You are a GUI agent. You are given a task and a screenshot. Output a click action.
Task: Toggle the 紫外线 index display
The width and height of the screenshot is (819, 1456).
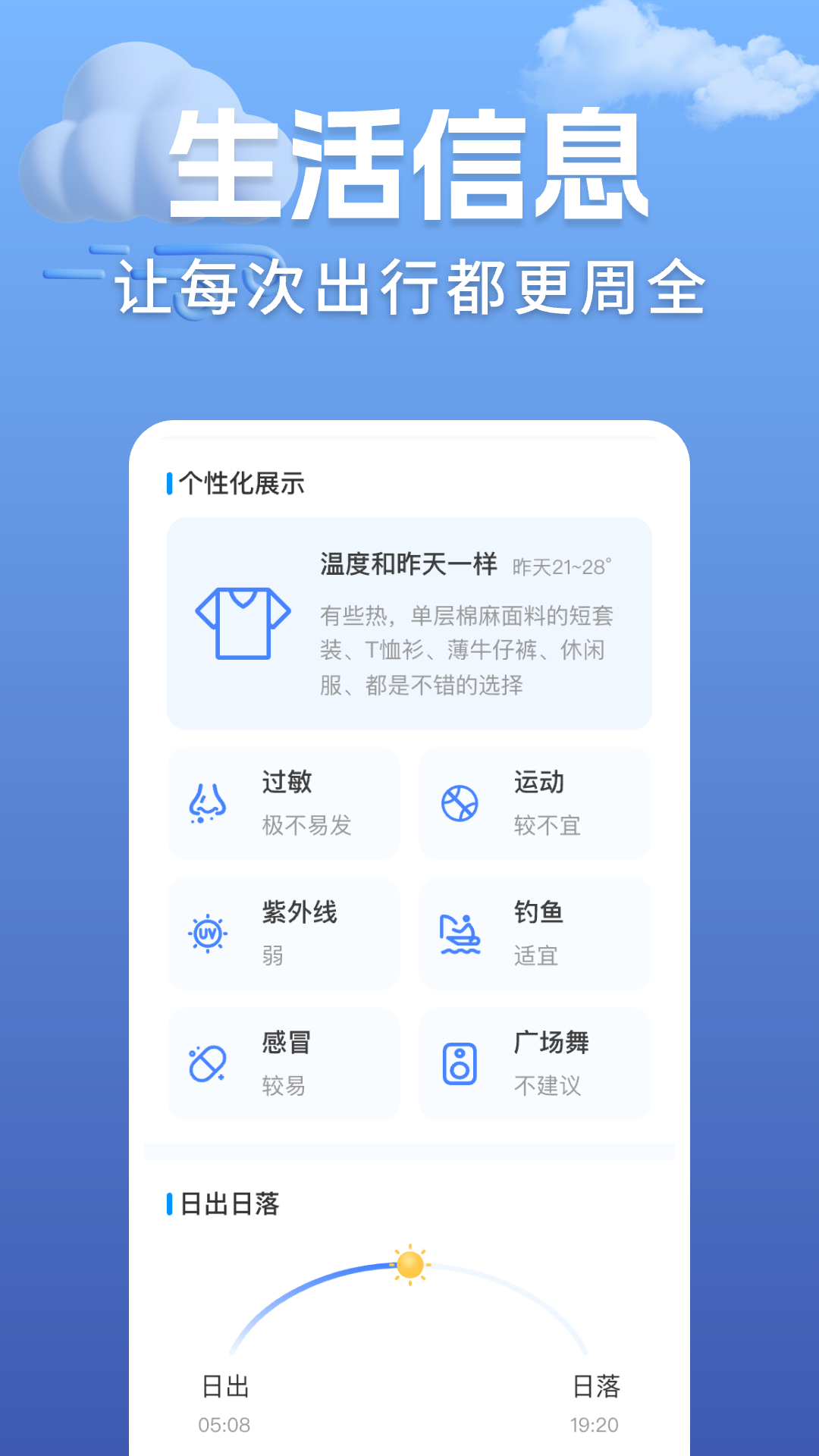(283, 932)
